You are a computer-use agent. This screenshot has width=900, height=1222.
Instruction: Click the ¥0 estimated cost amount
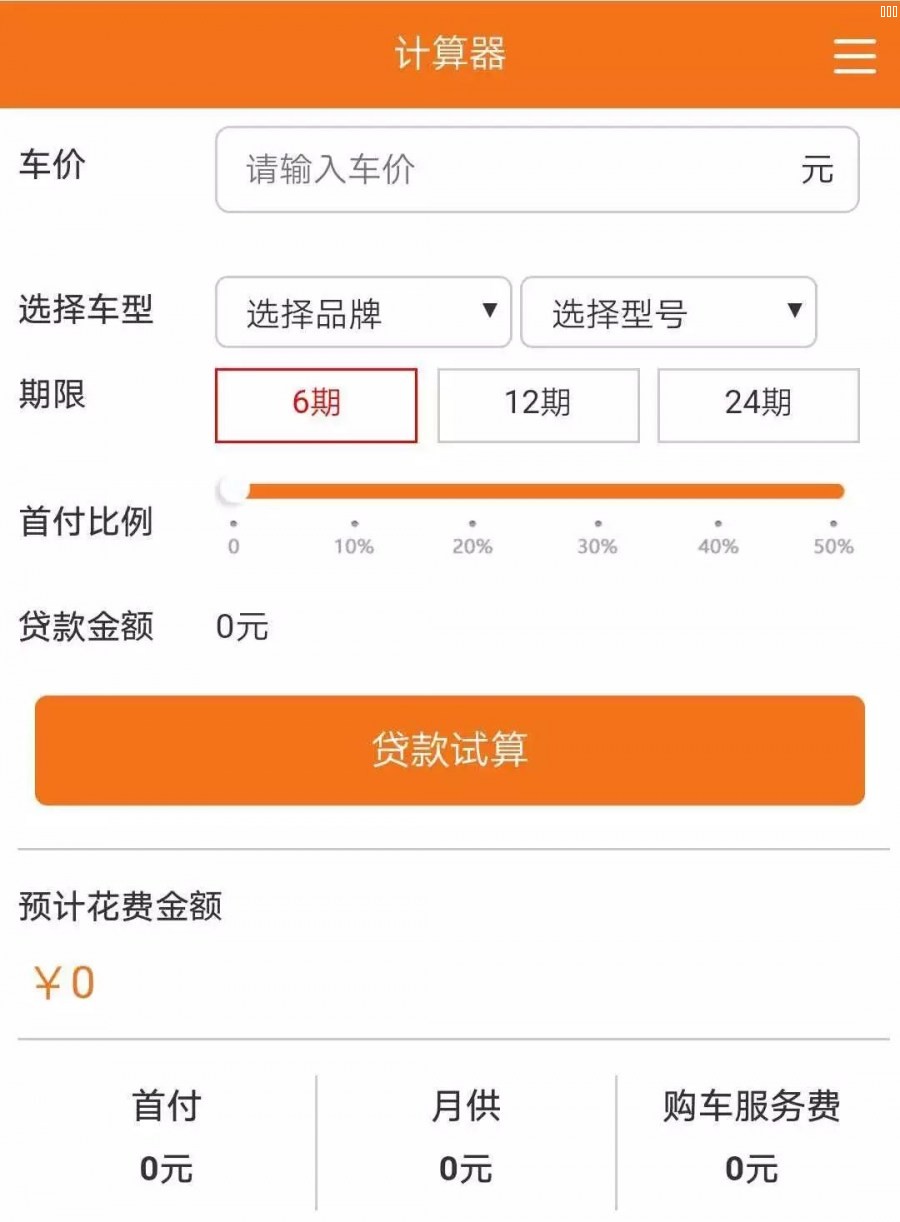point(63,982)
